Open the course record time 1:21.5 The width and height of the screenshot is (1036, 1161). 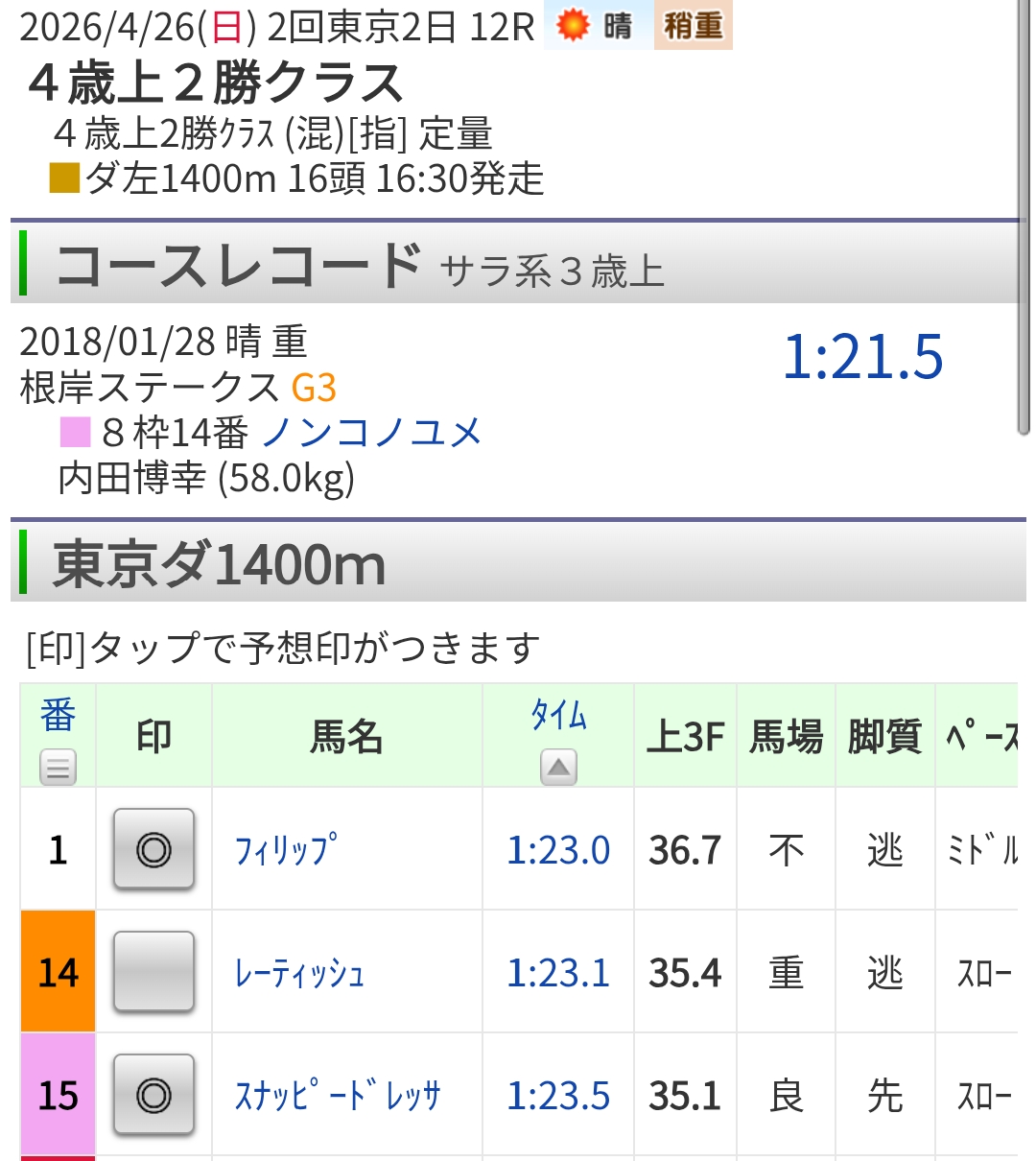click(863, 357)
